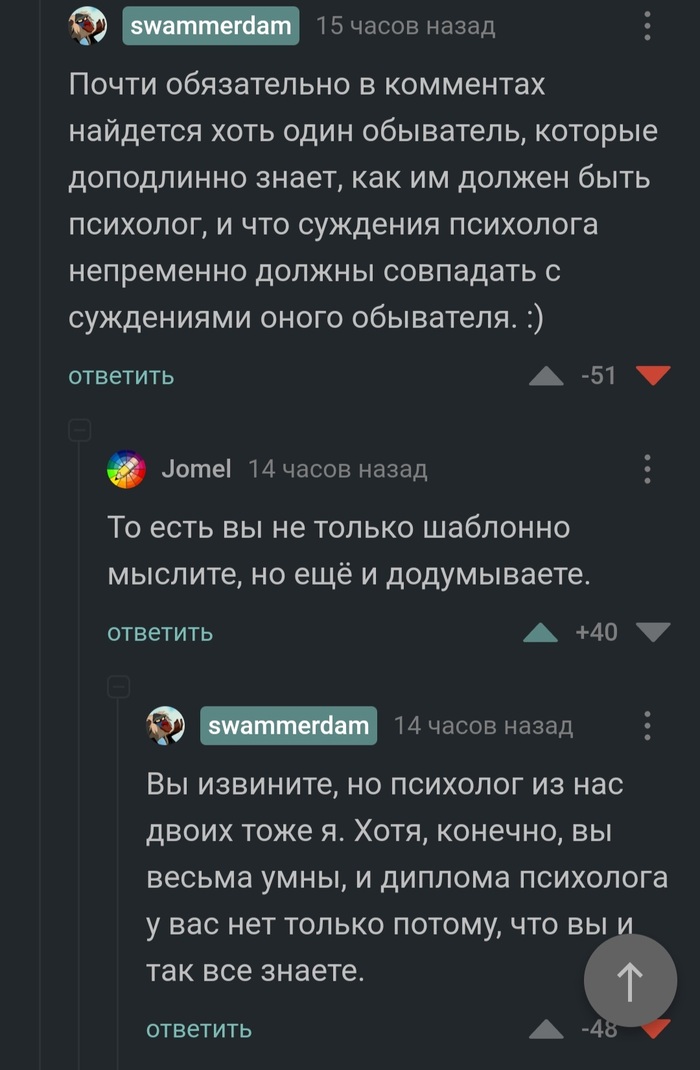
Task: Reply to swammerdam's comment about обыватель
Action: pos(121,376)
